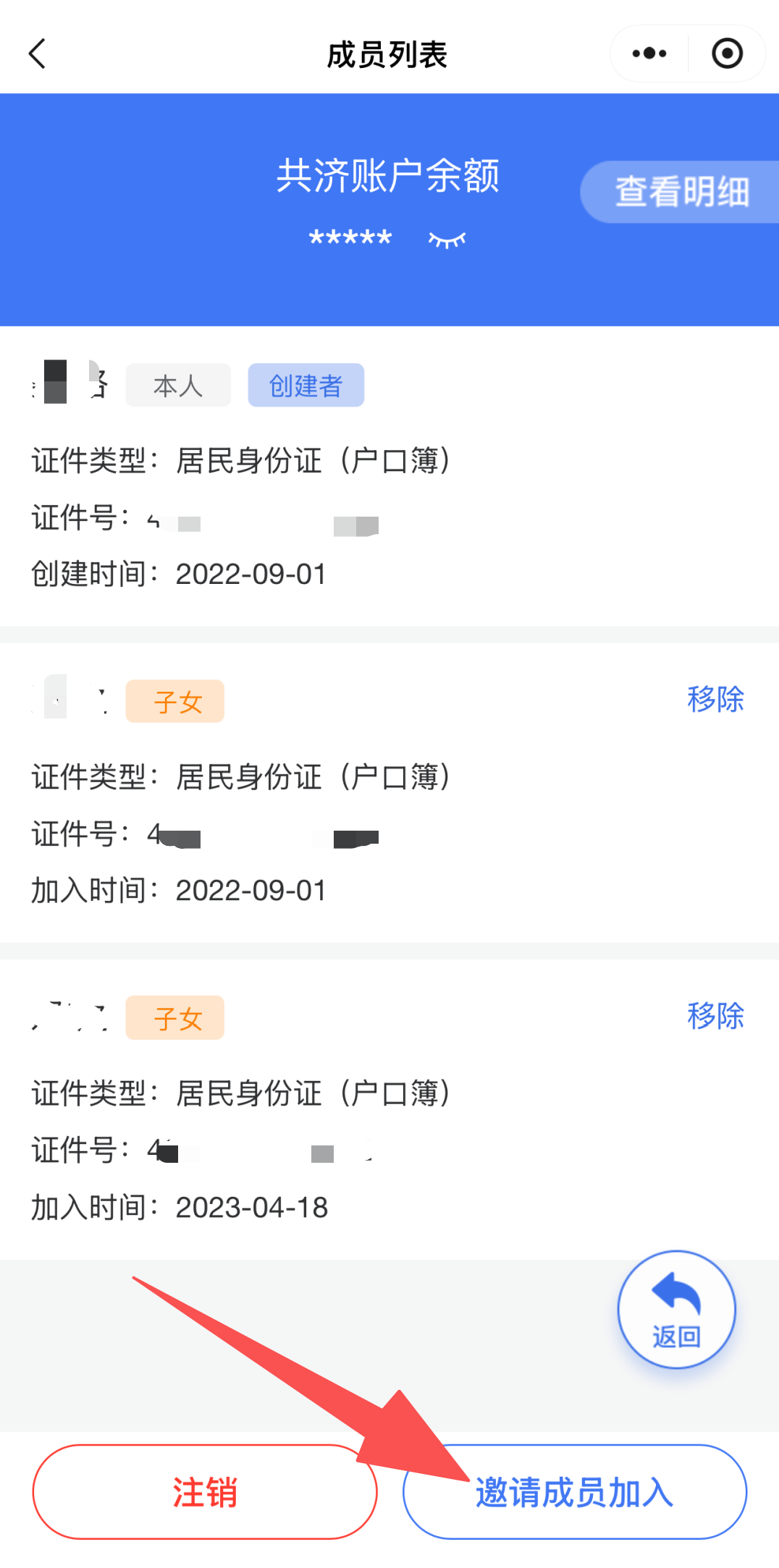Invite a member with 邀请成员加入
The height and width of the screenshot is (1568, 779).
click(575, 1492)
